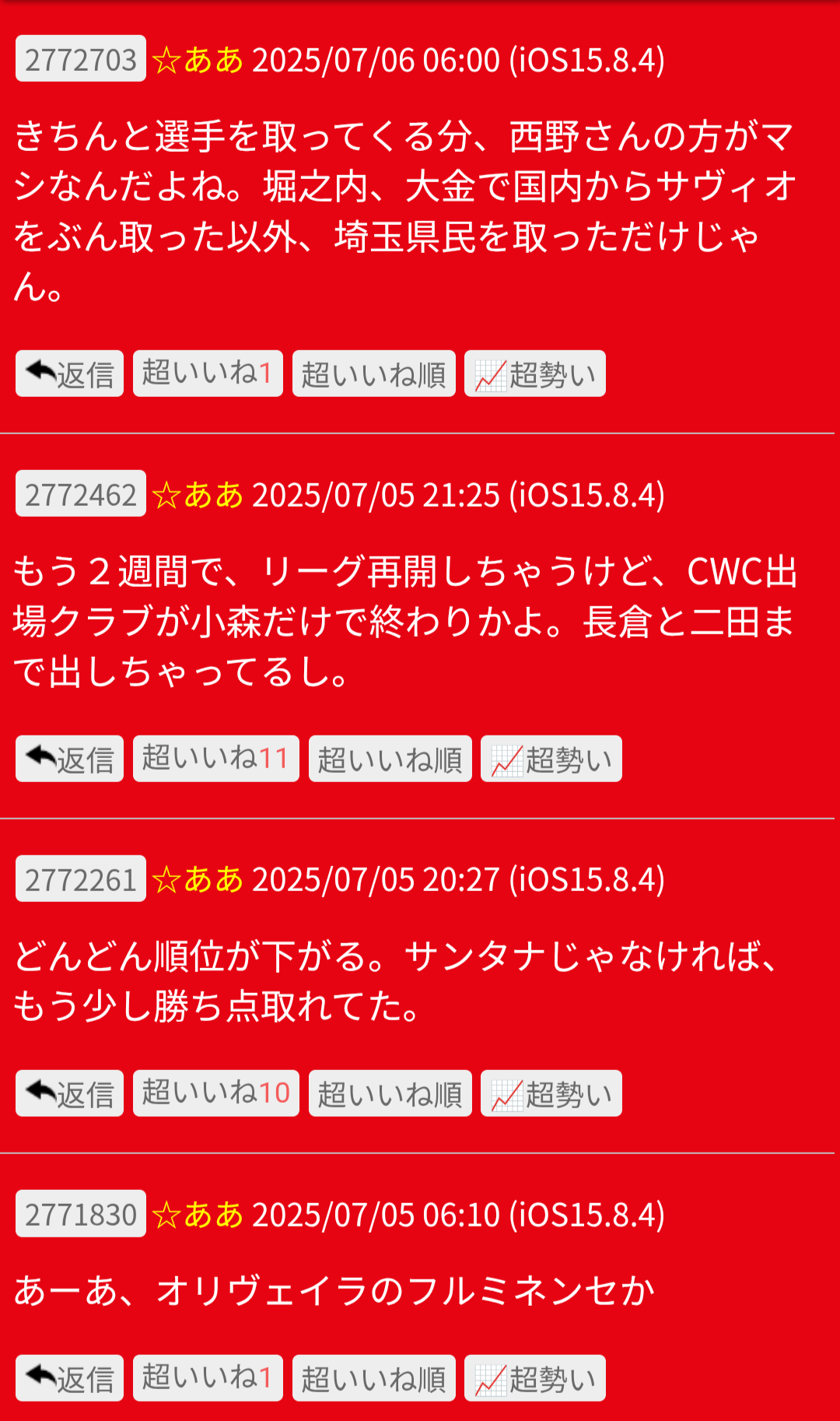Tap 超勢い under comment 2771830

pyautogui.click(x=534, y=1379)
